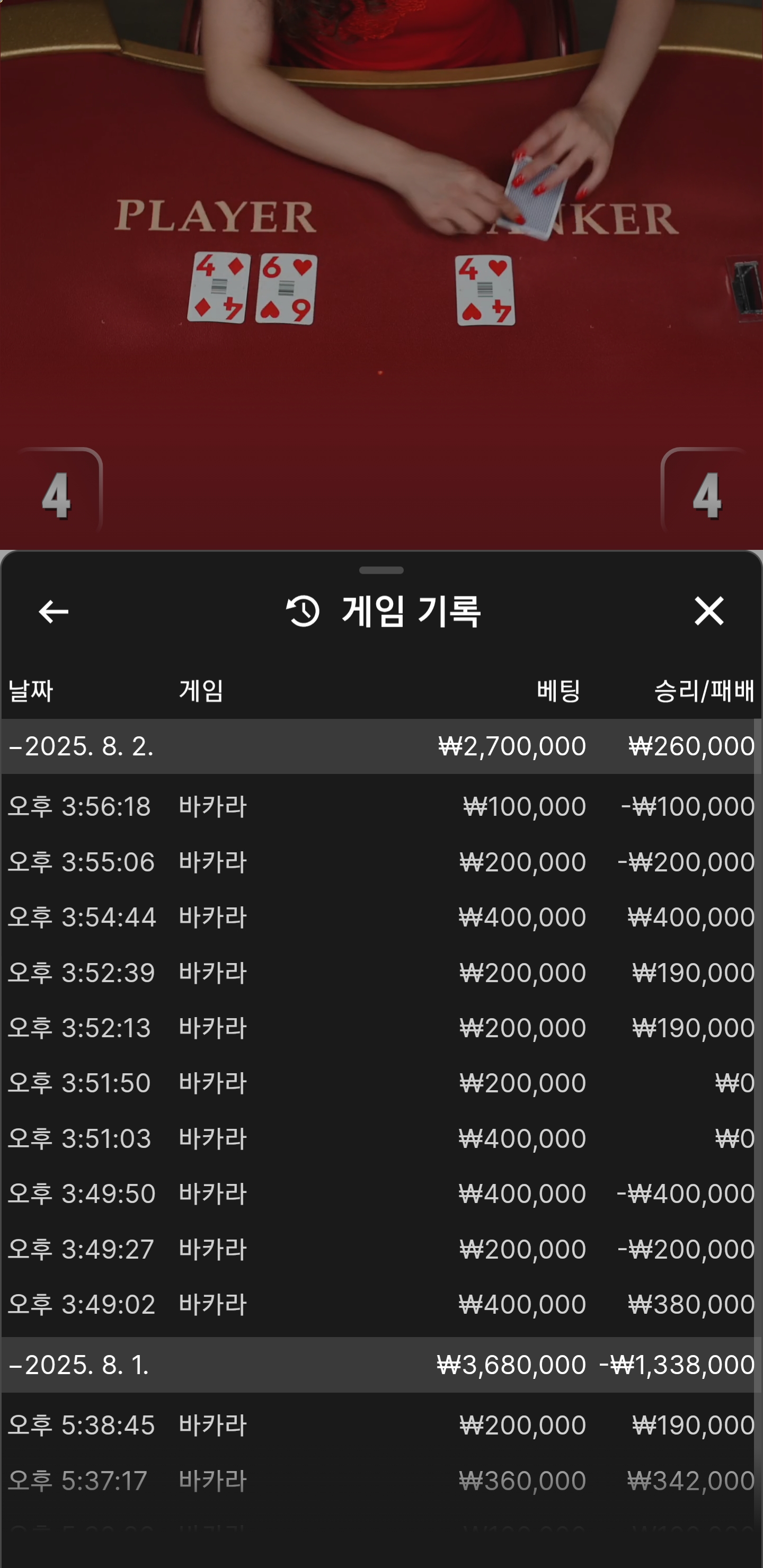Image resolution: width=763 pixels, height=1568 pixels.
Task: Open the 오후 3:51:03 baccarat record
Action: coord(381,1138)
